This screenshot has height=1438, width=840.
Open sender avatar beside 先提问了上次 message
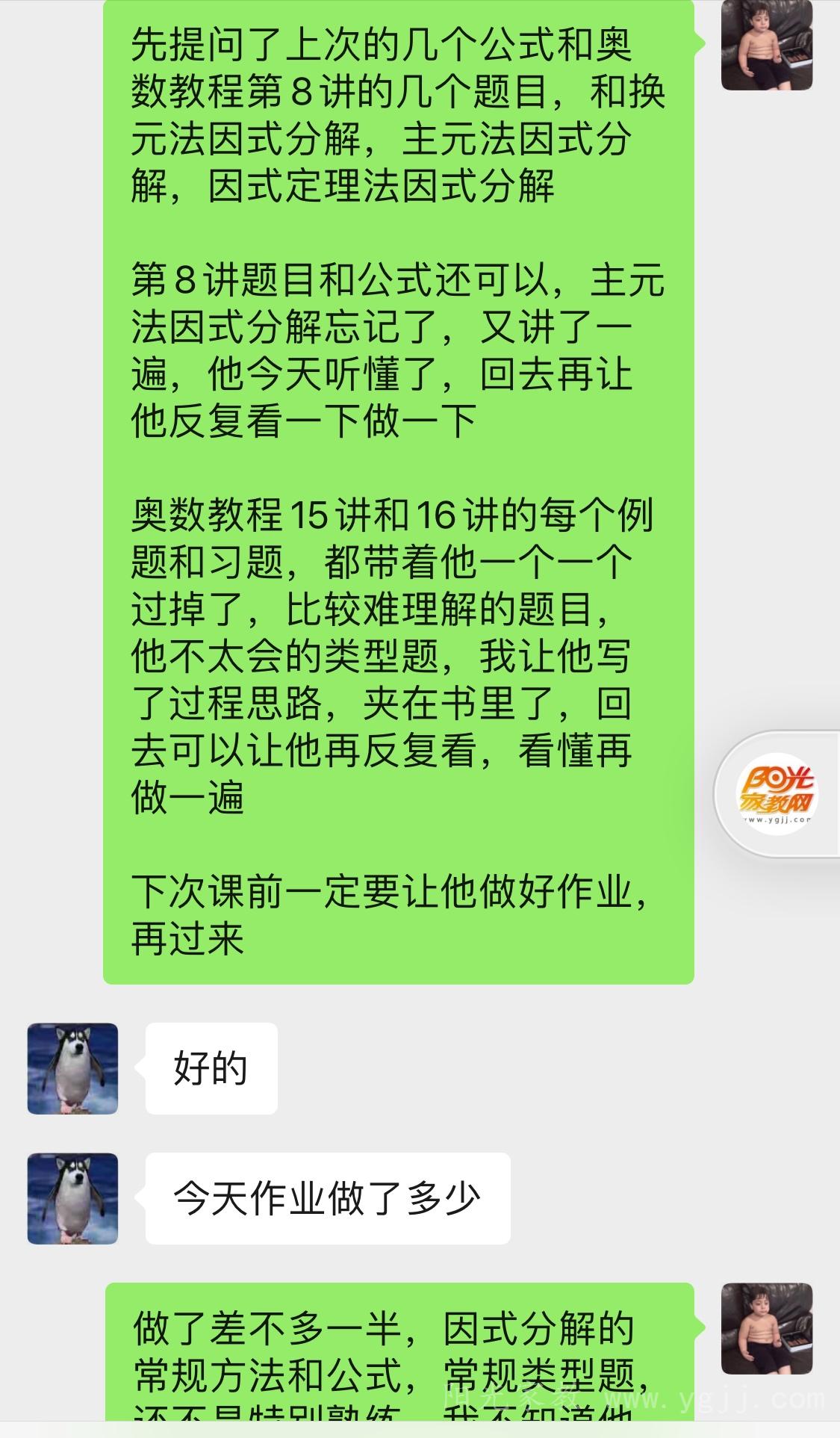tap(766, 45)
